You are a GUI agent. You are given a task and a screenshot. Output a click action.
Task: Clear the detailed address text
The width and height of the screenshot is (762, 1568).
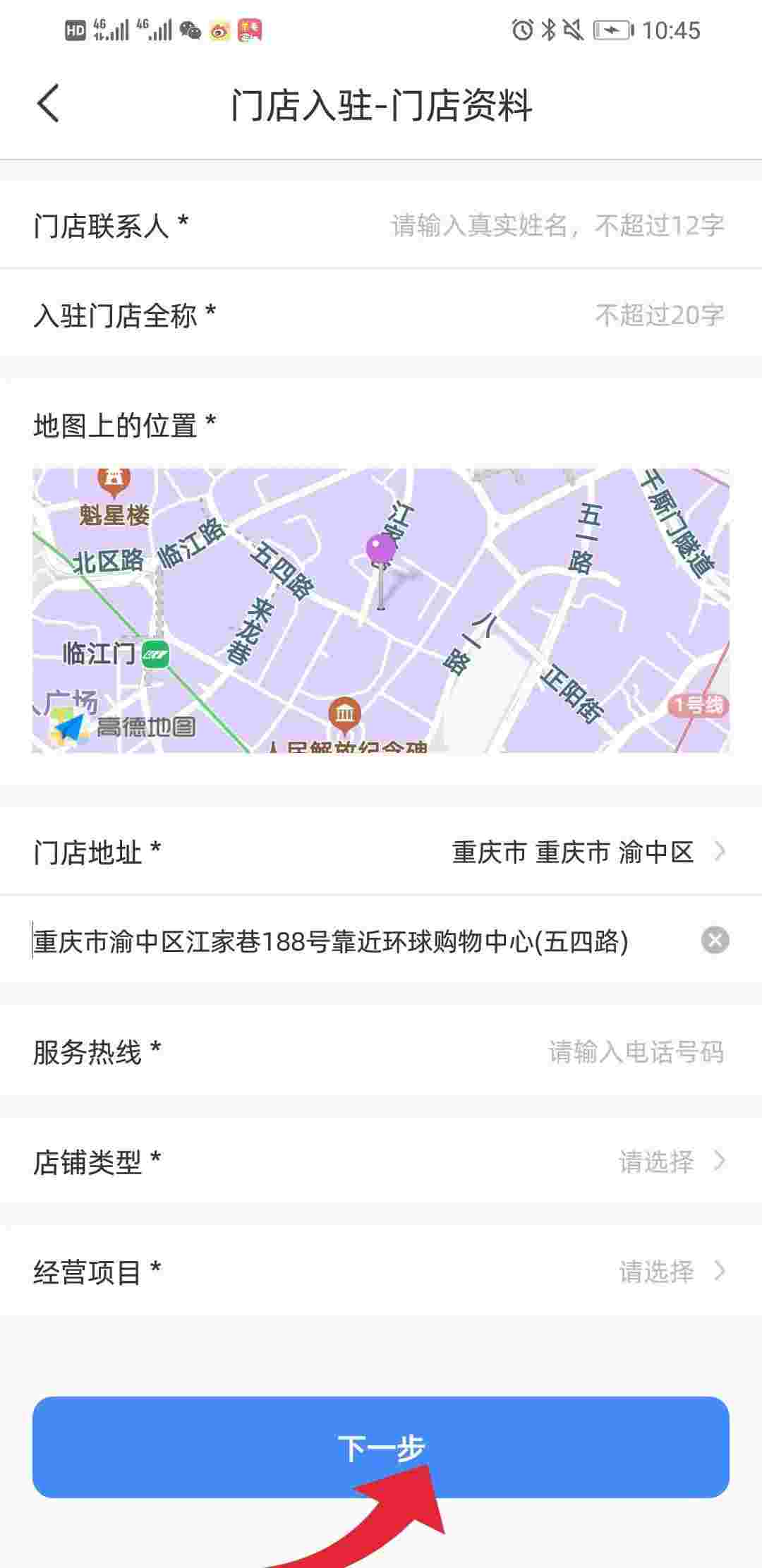point(715,940)
